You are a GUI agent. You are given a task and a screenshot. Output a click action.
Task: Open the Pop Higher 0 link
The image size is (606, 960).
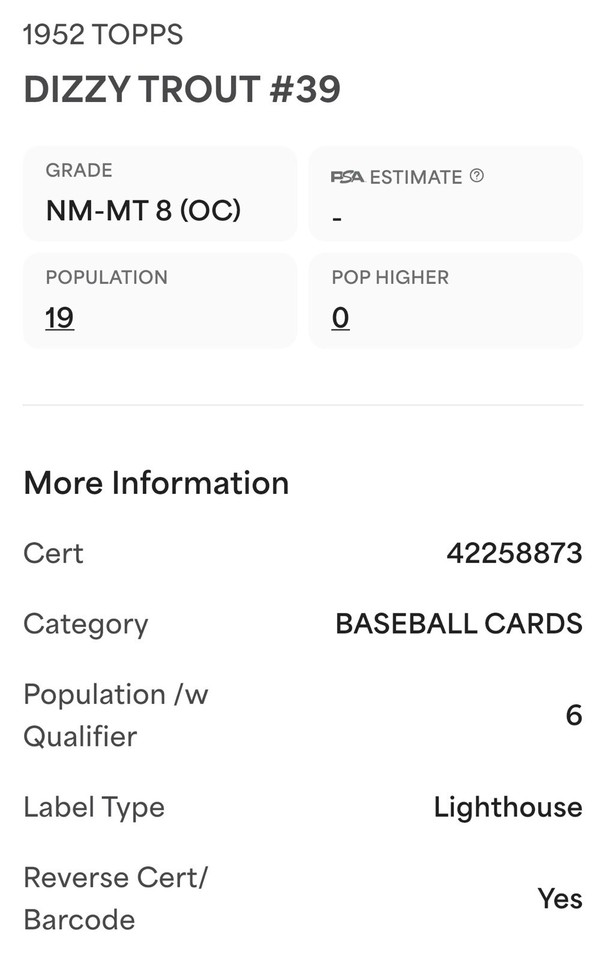coord(340,318)
